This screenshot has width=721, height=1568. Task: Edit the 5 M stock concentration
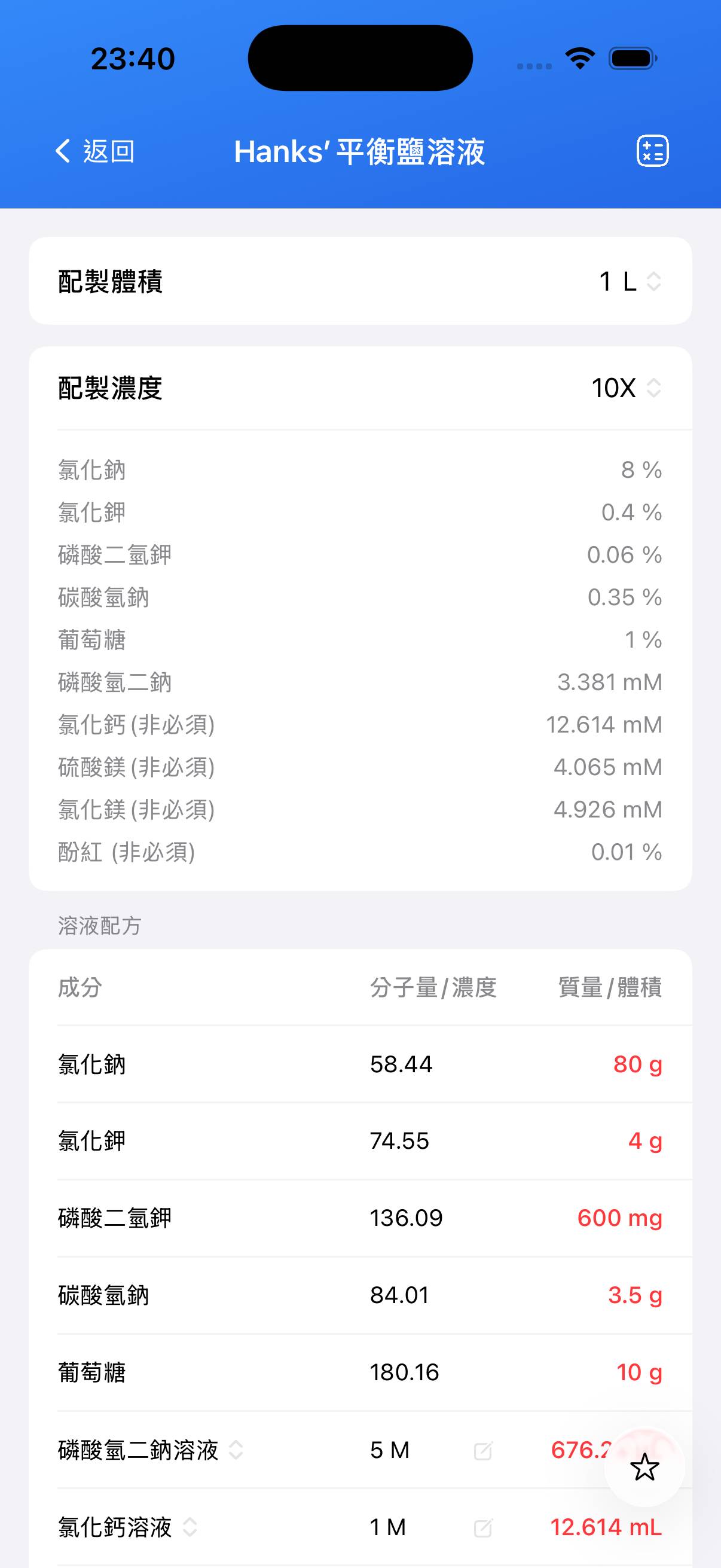tap(482, 1451)
